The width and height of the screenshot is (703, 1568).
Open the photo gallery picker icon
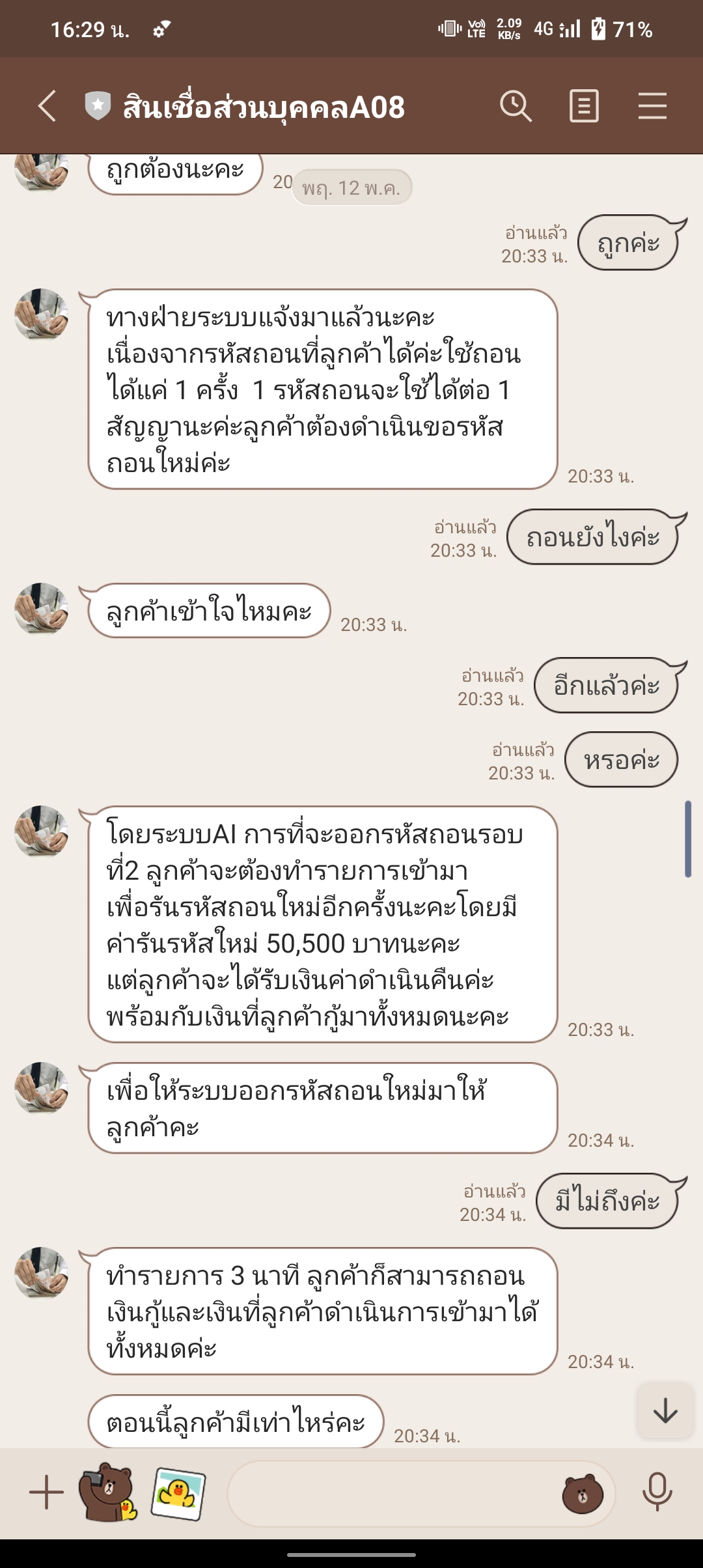178,1492
